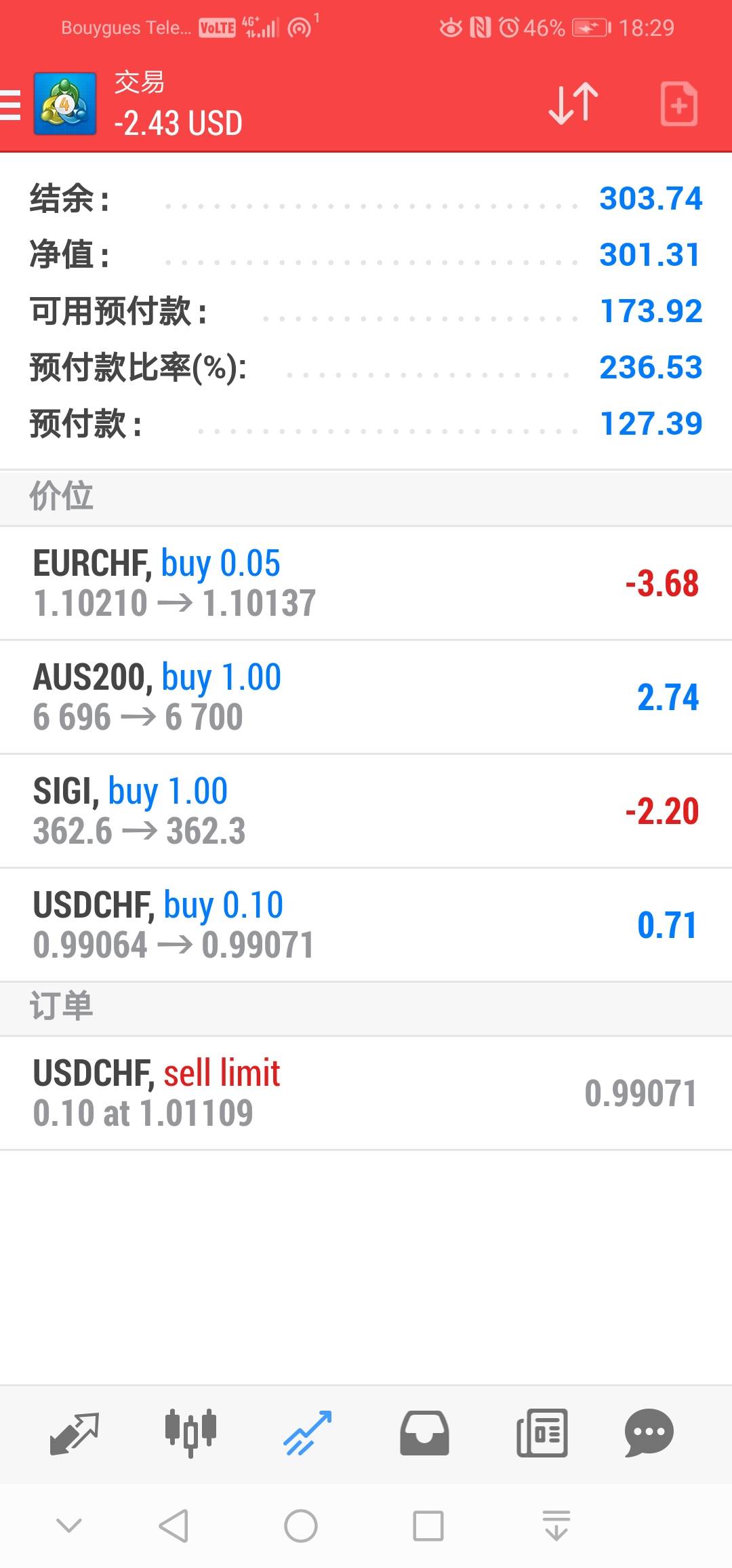The image size is (732, 1568).
Task: Go to the Trade tab
Action: click(x=308, y=1432)
